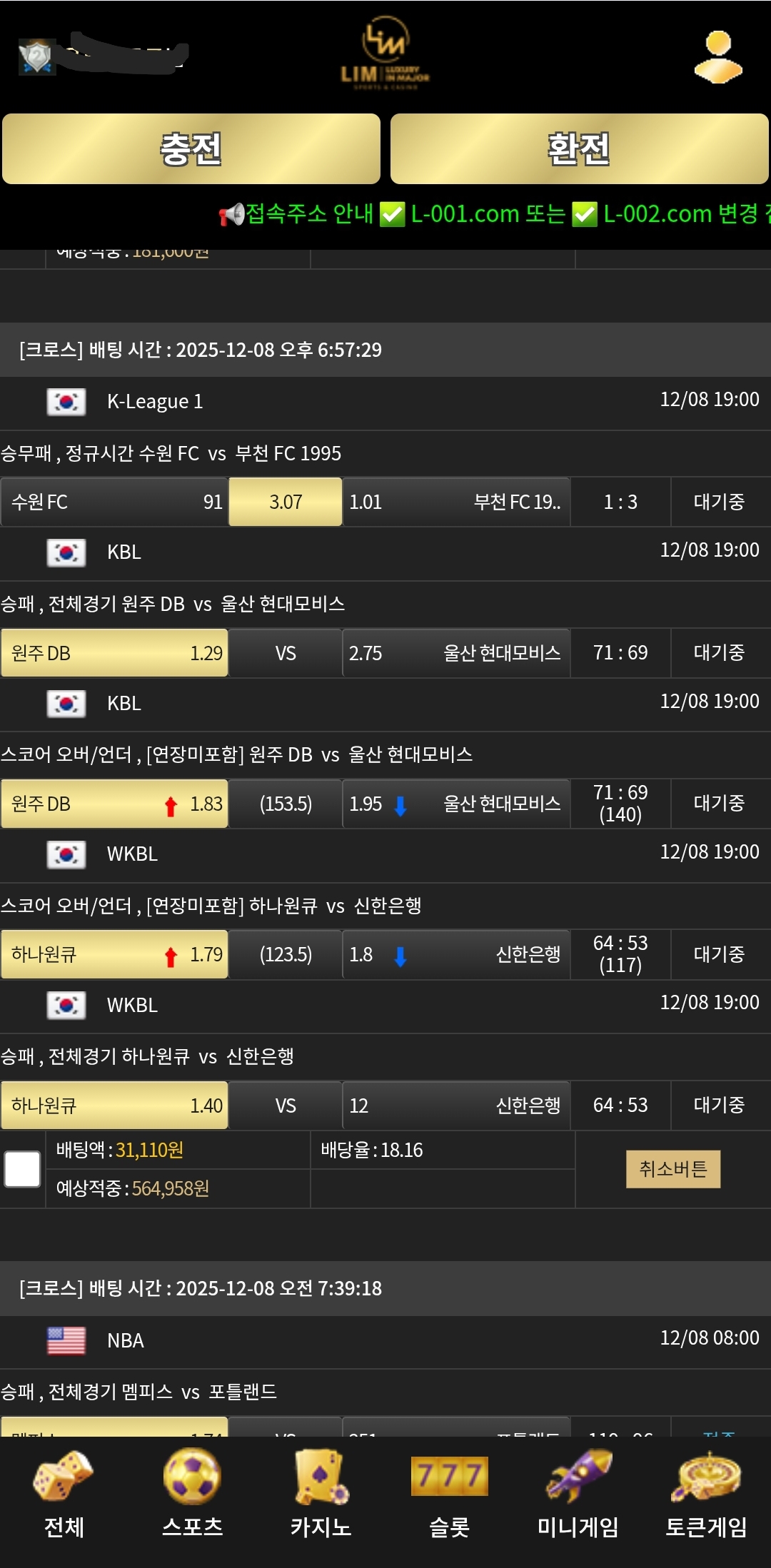Tap the 환전 withdraw button
771x1568 pixels.
[579, 149]
